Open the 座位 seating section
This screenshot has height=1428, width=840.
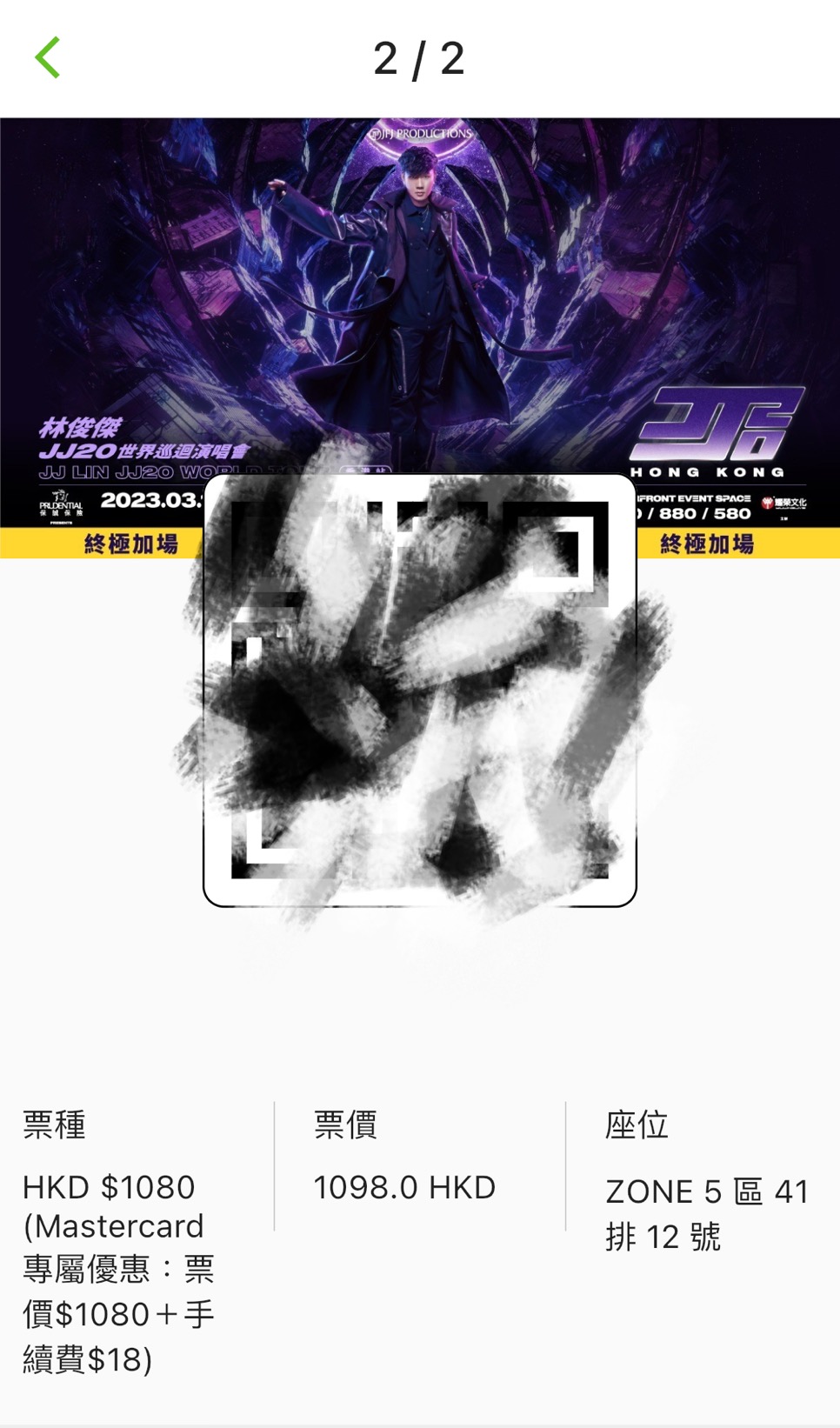(637, 1124)
